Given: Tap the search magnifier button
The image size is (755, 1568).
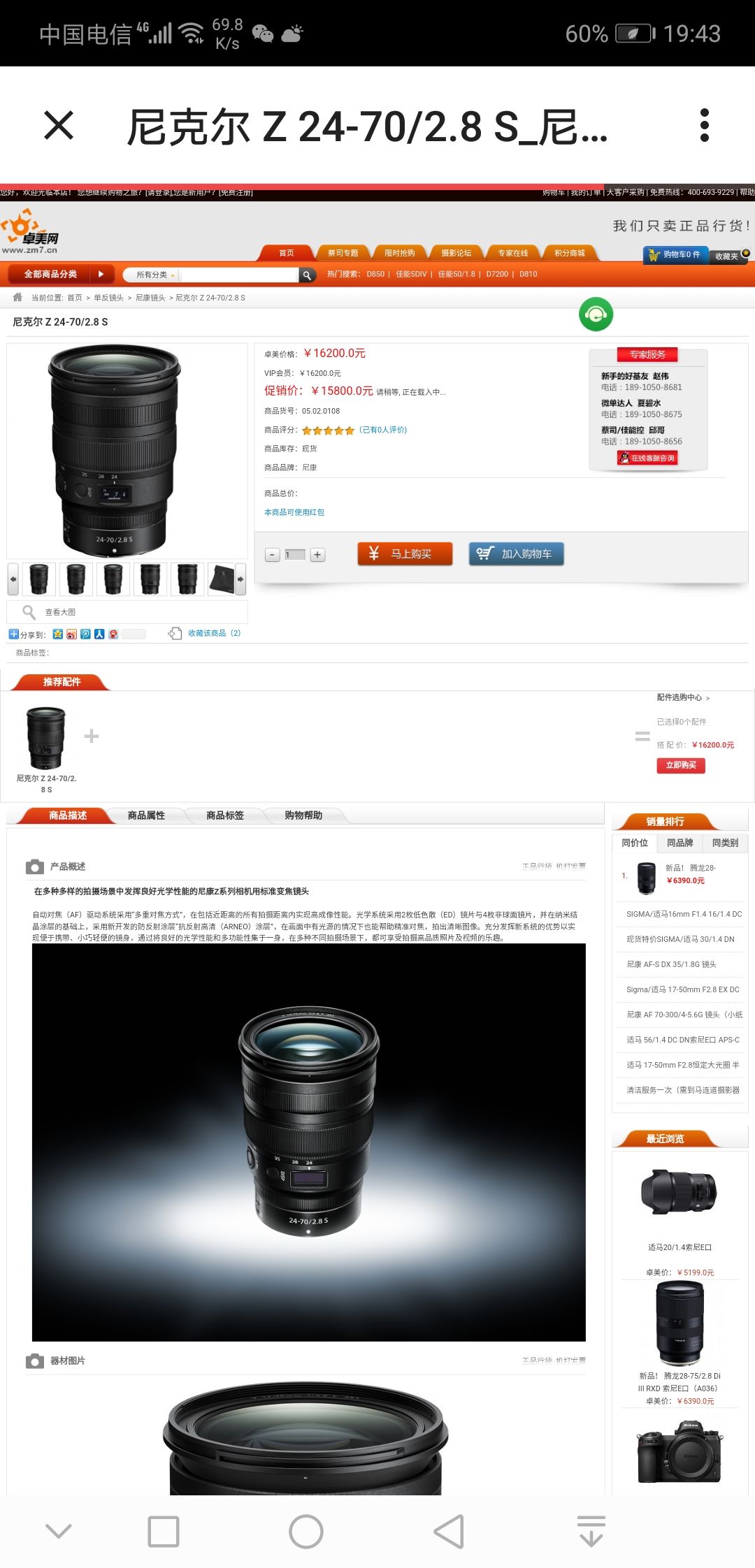Looking at the screenshot, I should click(x=306, y=275).
